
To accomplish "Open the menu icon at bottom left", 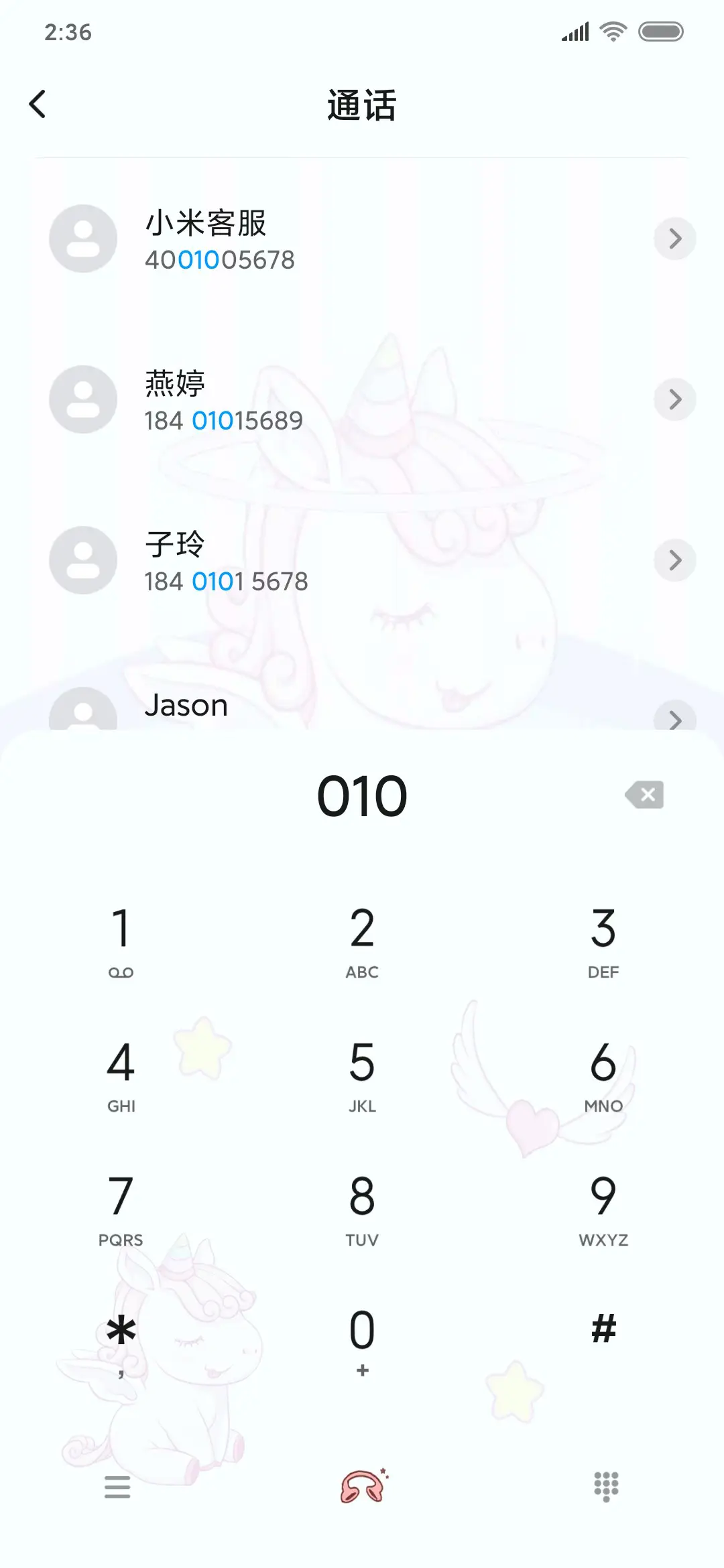I will click(x=118, y=1486).
